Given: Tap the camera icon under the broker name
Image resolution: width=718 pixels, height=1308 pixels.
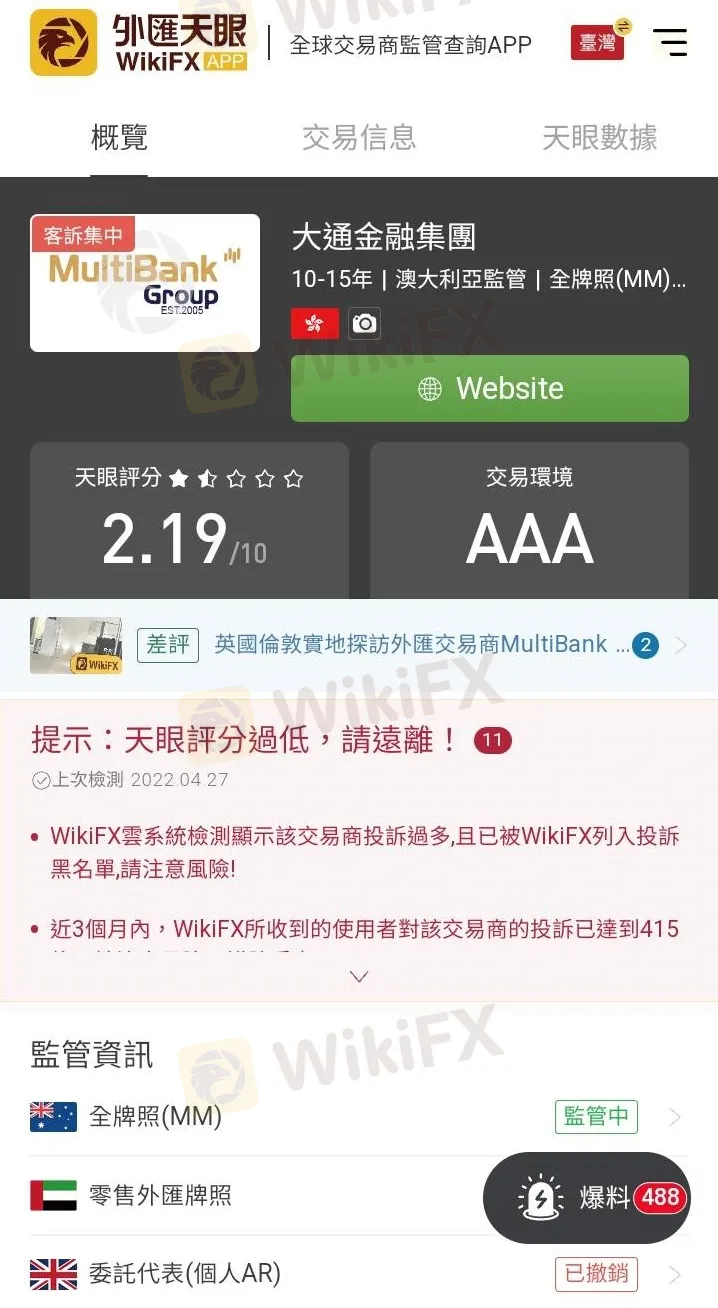Looking at the screenshot, I should tap(364, 323).
